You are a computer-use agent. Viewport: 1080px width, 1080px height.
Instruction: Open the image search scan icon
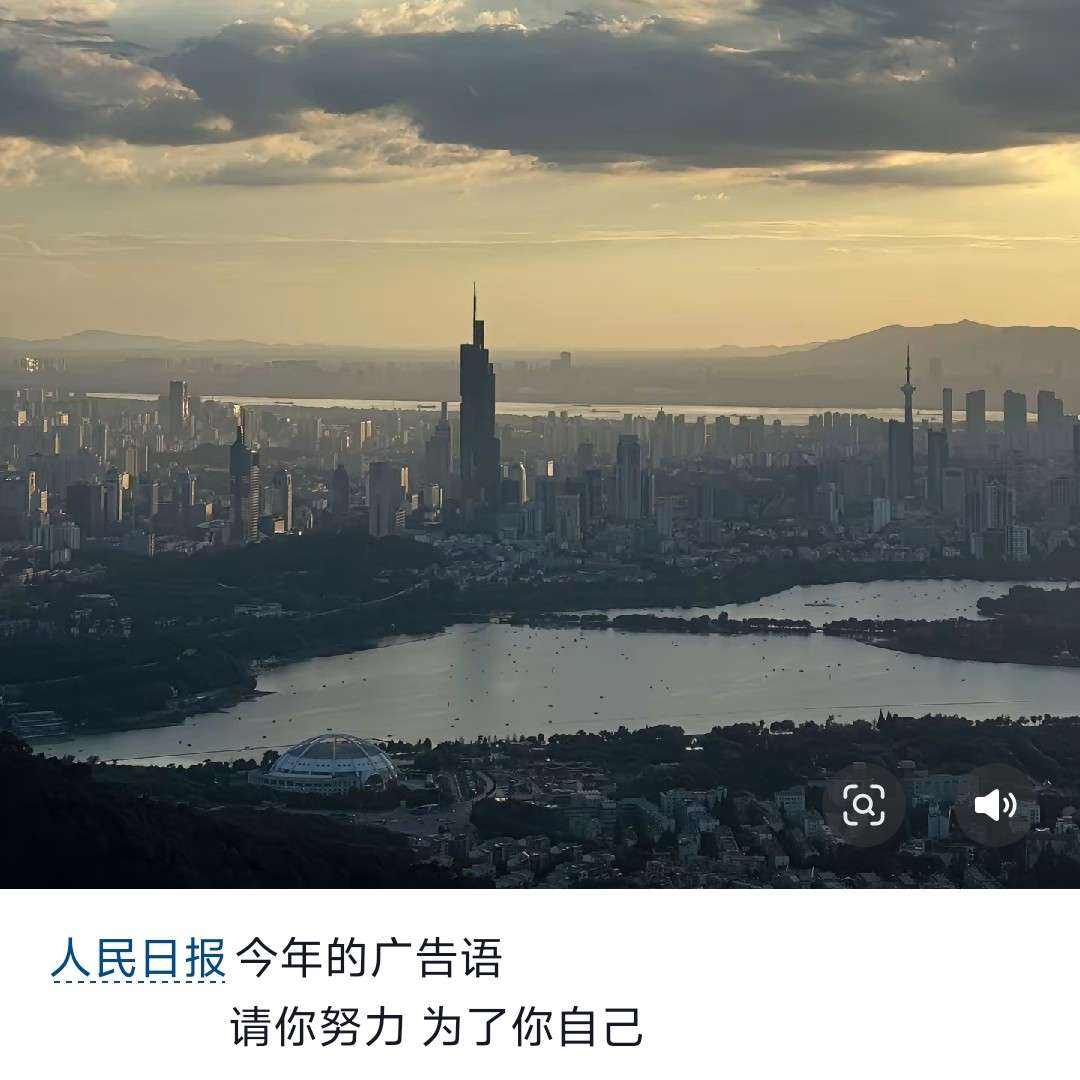[863, 805]
